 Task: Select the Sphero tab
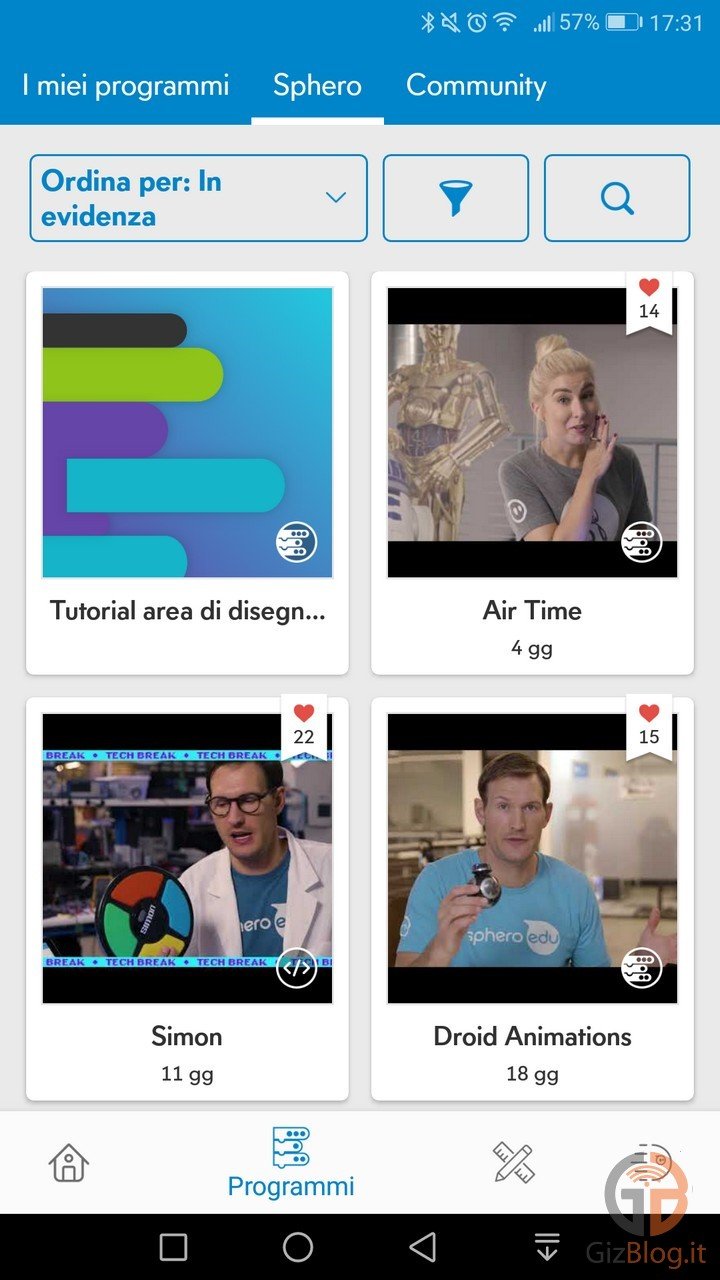tap(317, 86)
